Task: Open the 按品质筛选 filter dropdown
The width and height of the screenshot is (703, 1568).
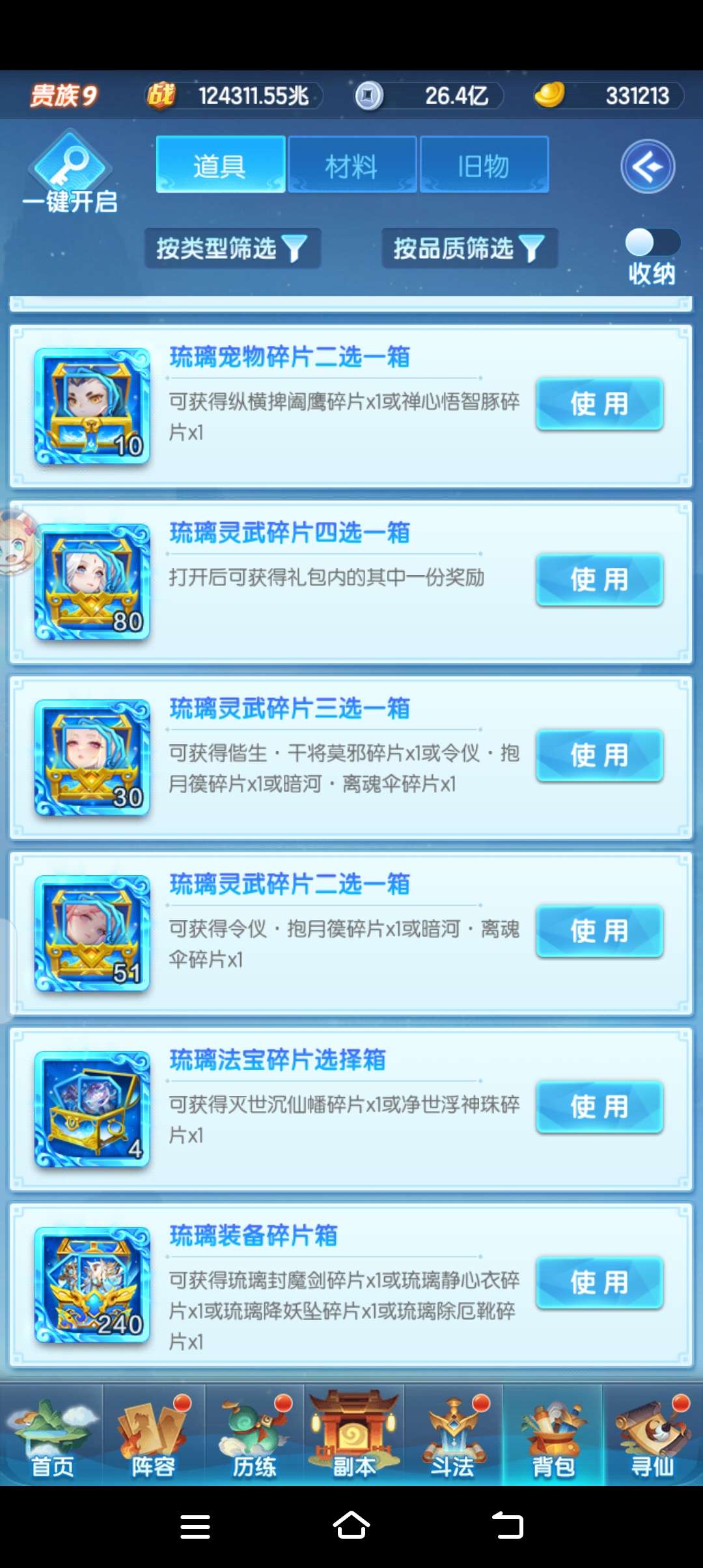Action: point(469,248)
